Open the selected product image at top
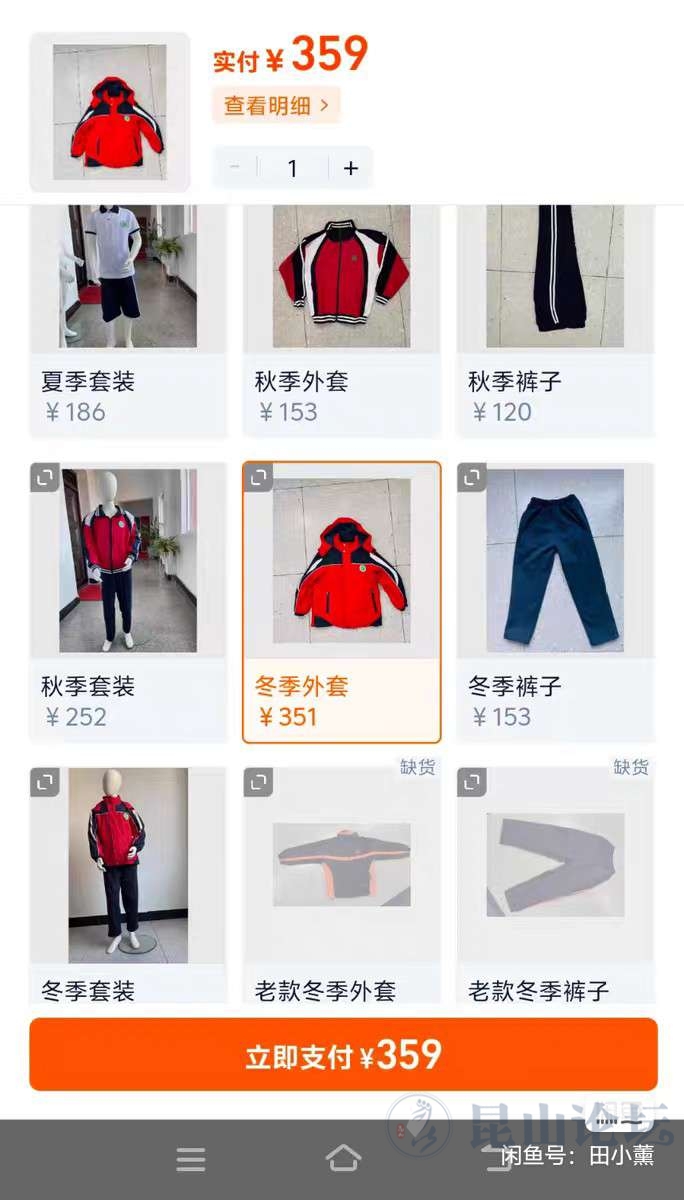The height and width of the screenshot is (1200, 684). click(109, 112)
